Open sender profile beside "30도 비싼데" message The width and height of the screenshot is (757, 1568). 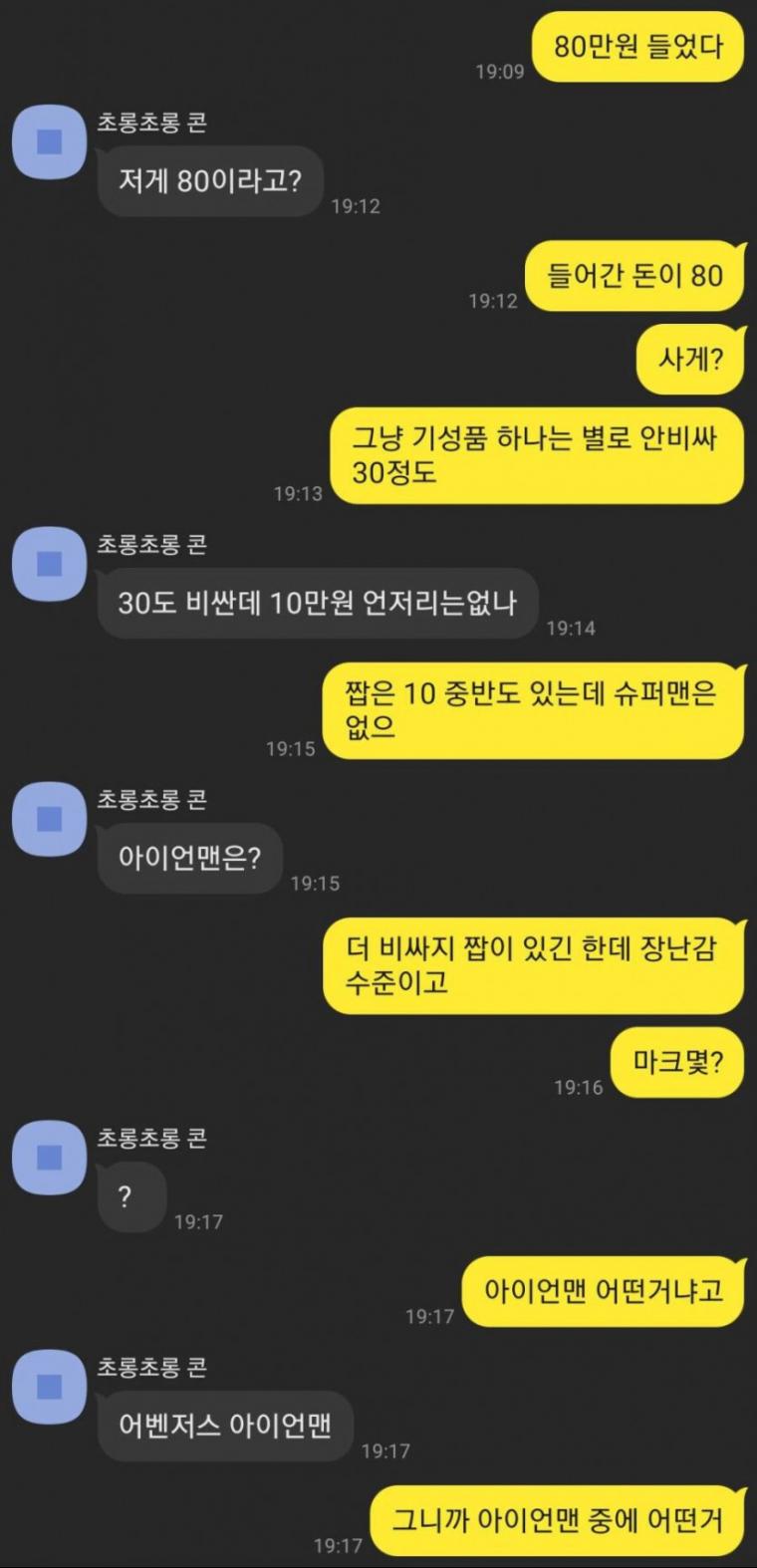(x=49, y=565)
